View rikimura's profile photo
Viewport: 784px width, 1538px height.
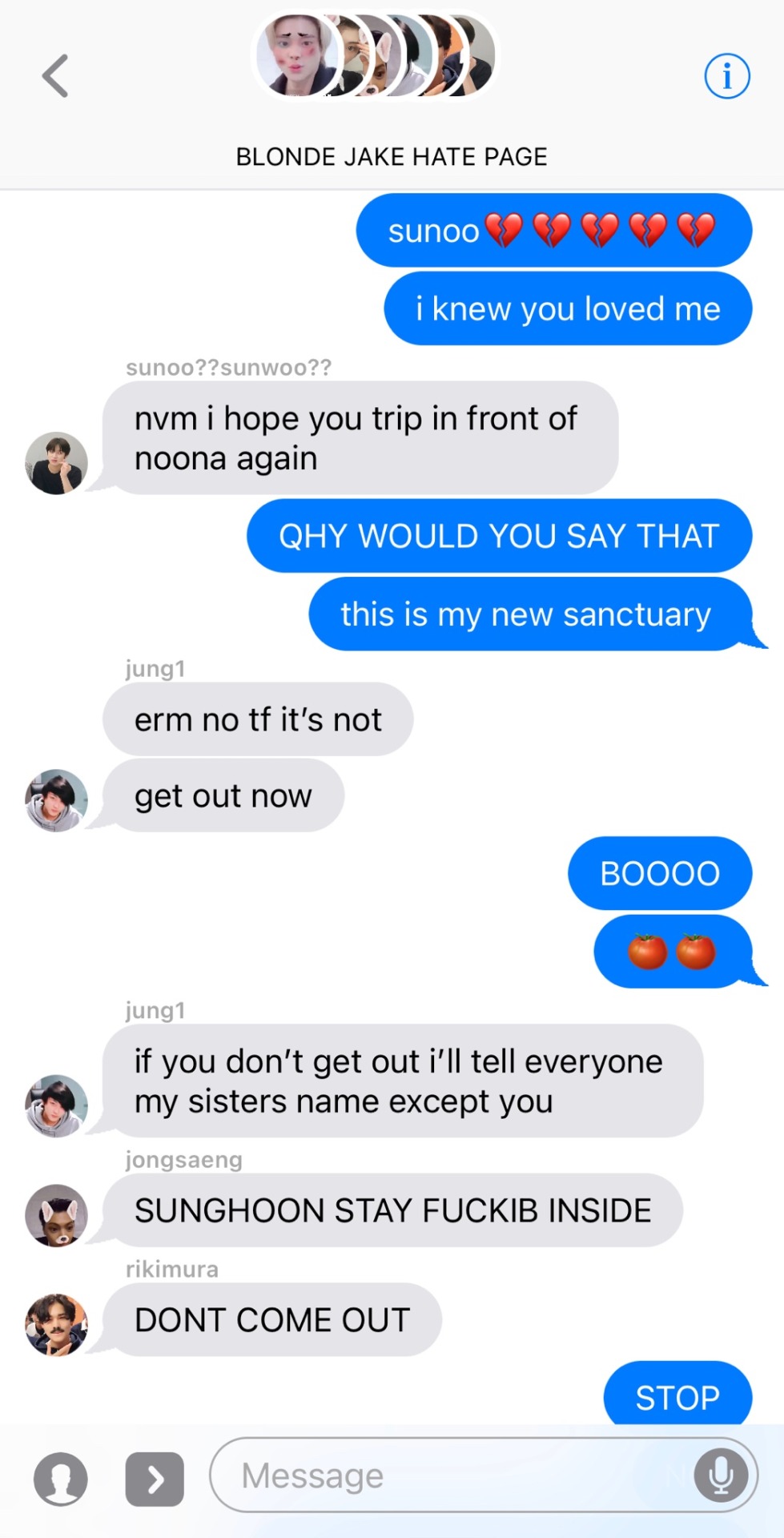tap(56, 1324)
